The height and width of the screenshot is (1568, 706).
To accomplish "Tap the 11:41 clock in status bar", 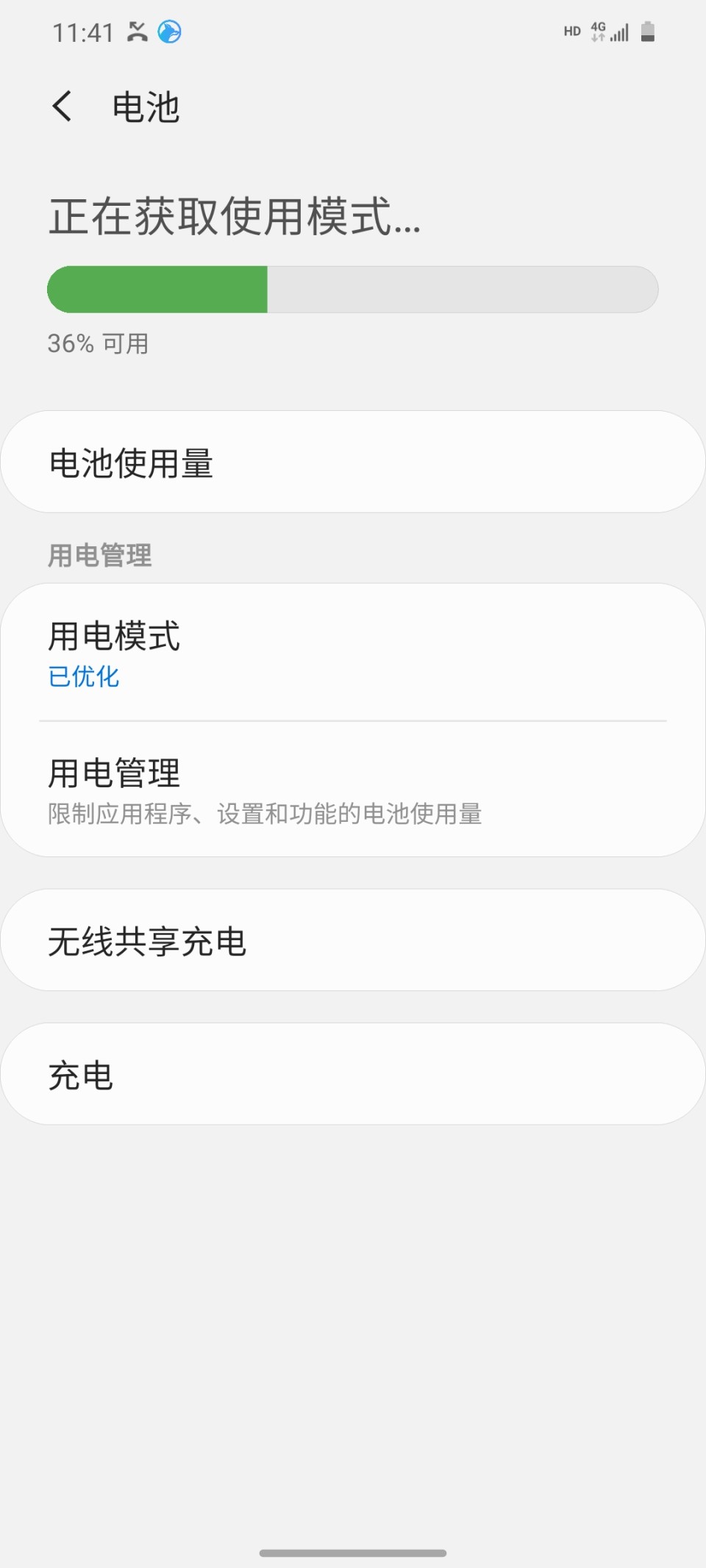I will [x=83, y=32].
